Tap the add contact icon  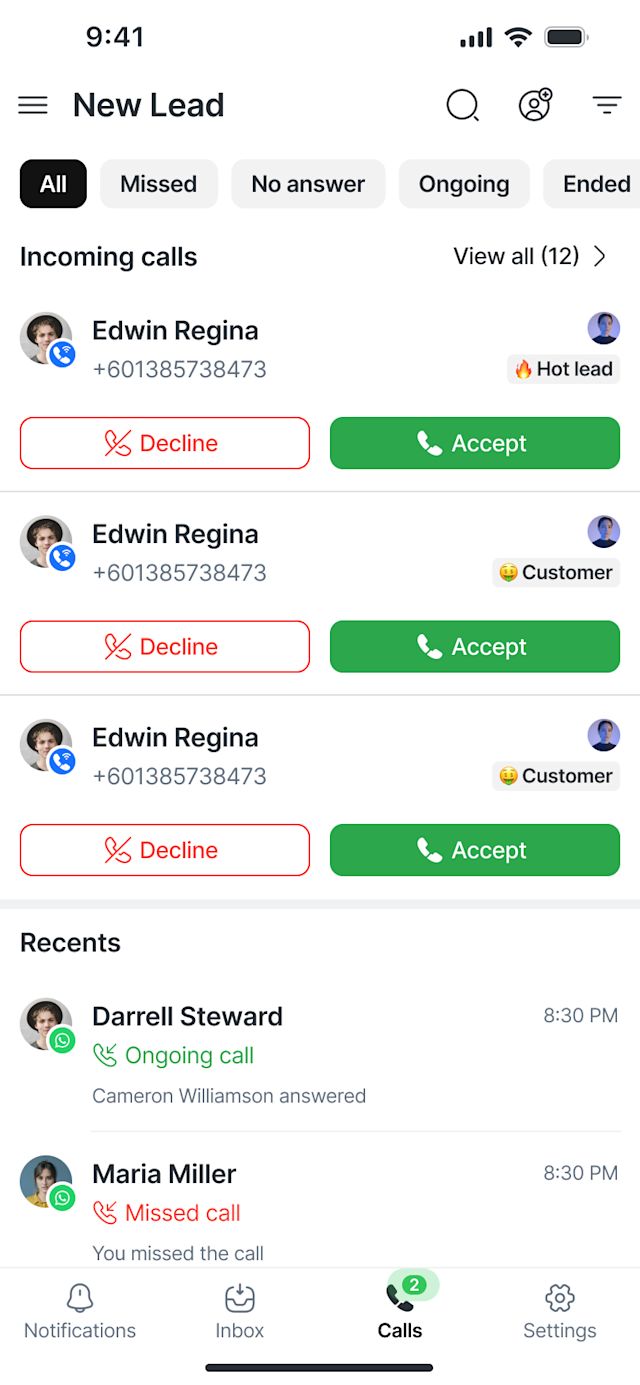tap(535, 105)
